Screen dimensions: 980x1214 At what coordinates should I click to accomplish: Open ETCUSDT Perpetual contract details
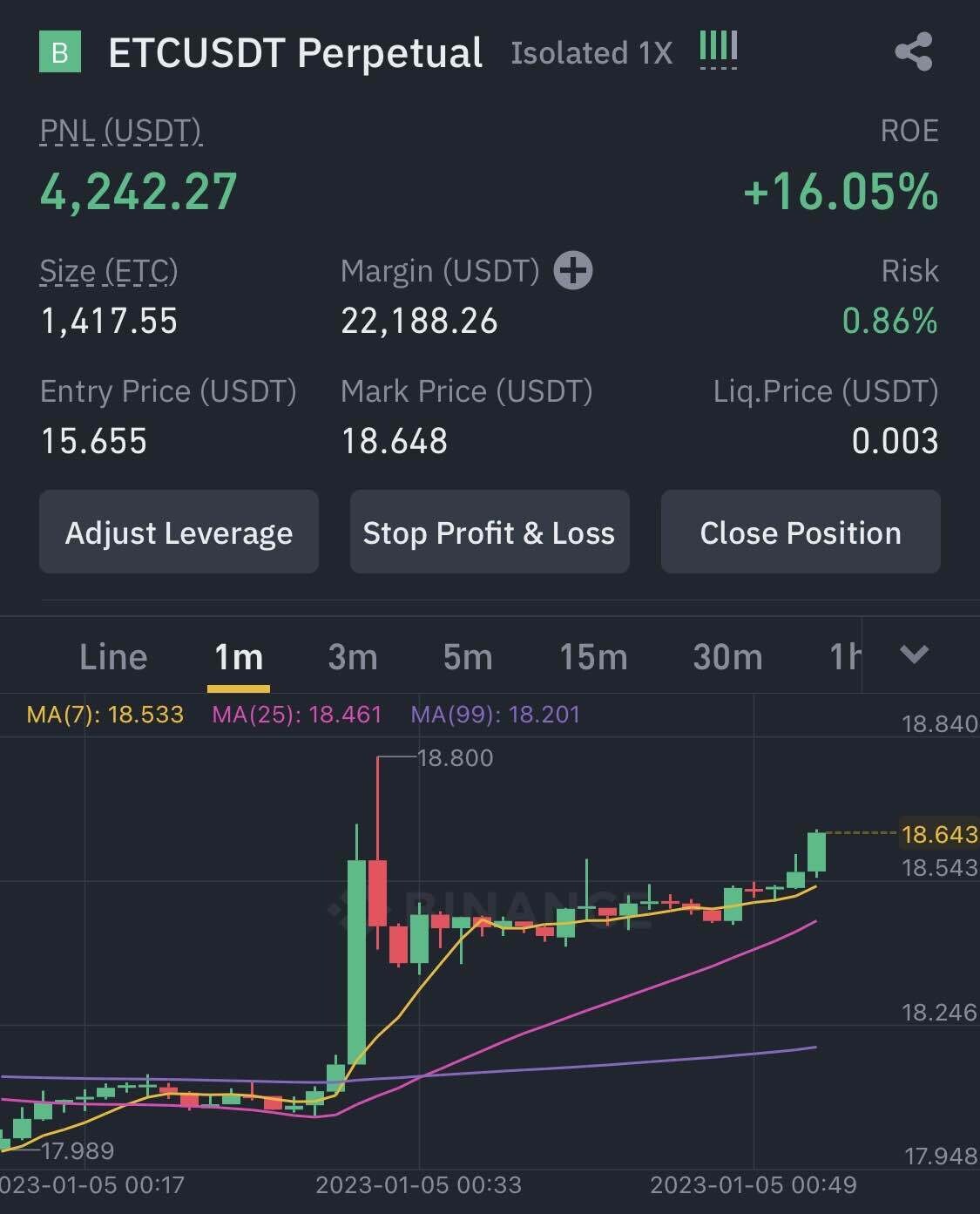pyautogui.click(x=294, y=53)
